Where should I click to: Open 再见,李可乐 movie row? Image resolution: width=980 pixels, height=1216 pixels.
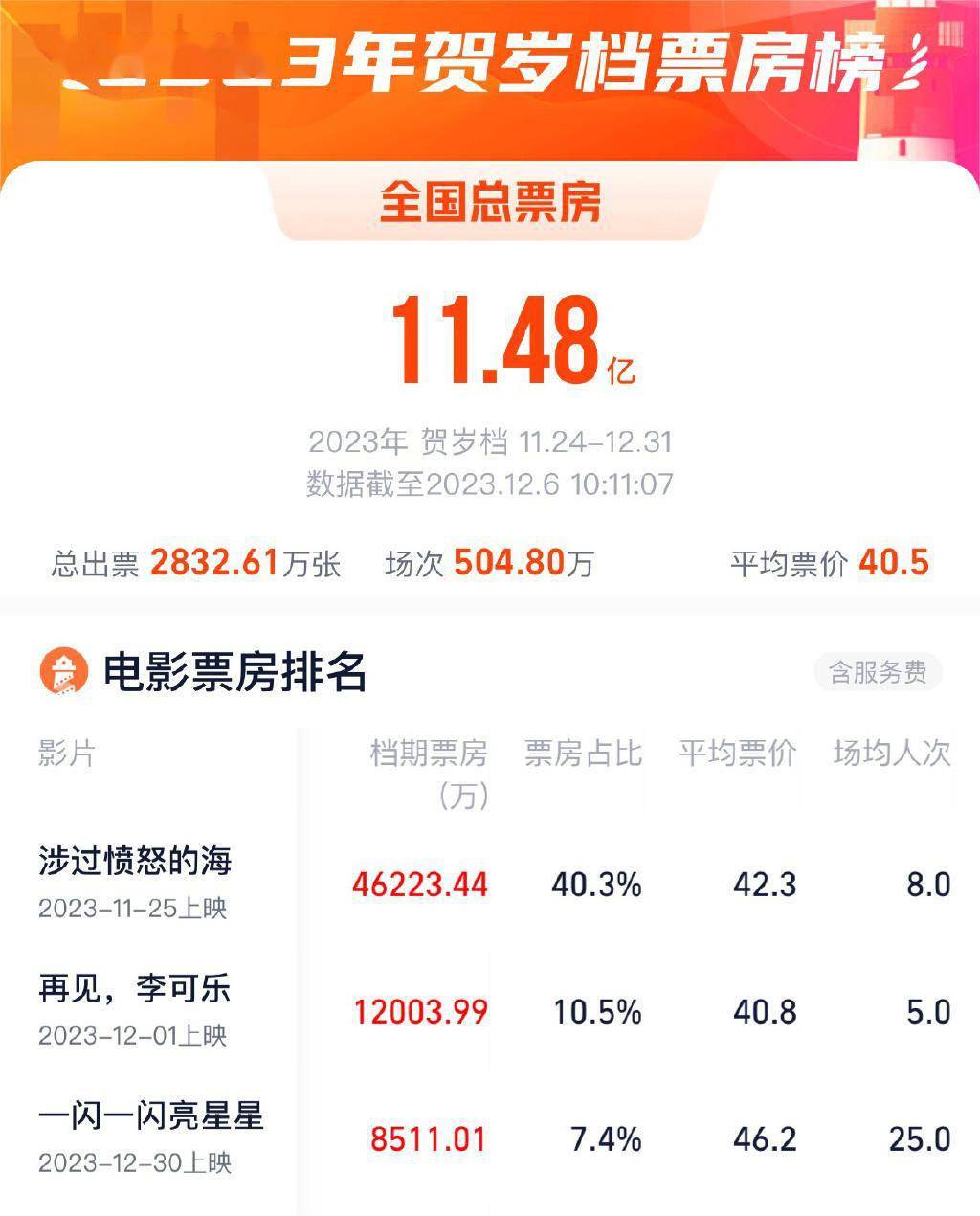tap(135, 988)
